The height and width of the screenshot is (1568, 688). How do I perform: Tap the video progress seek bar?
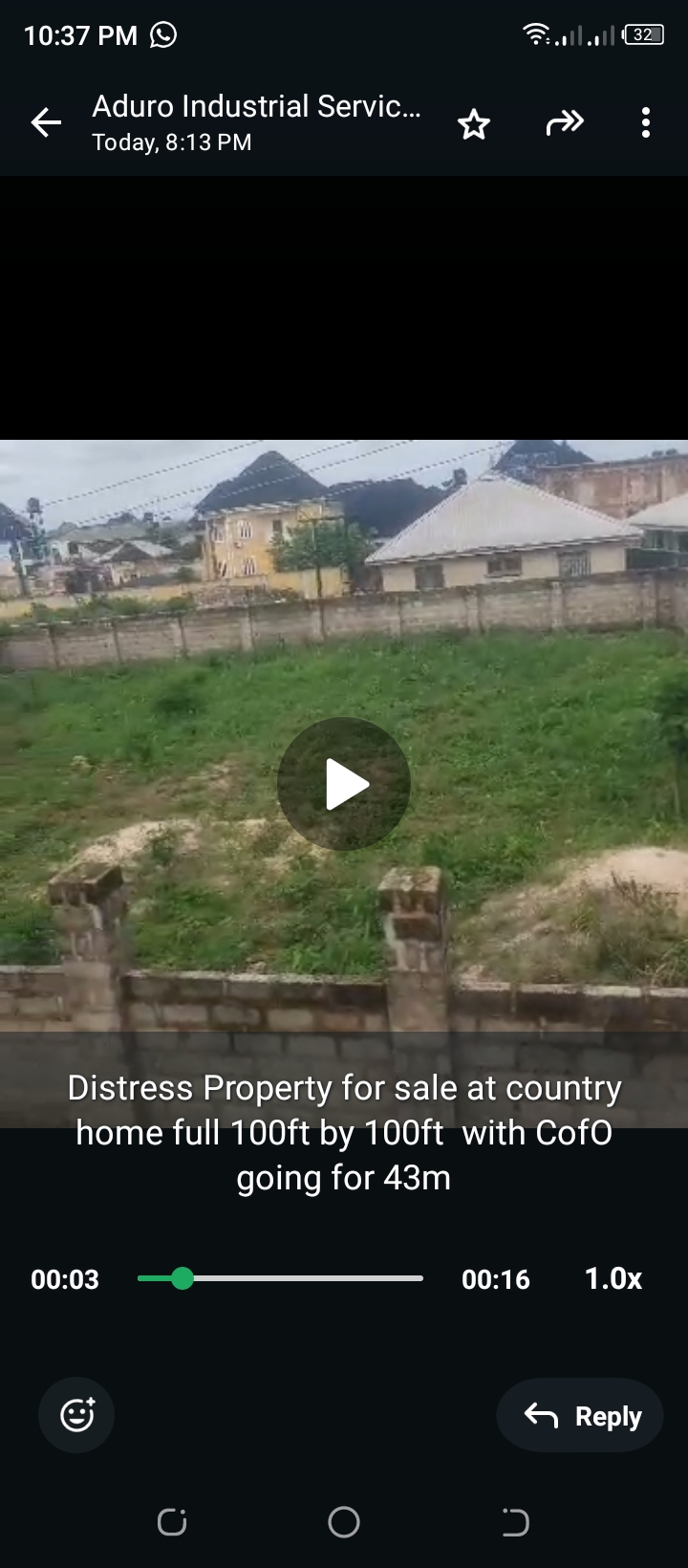(x=280, y=1278)
